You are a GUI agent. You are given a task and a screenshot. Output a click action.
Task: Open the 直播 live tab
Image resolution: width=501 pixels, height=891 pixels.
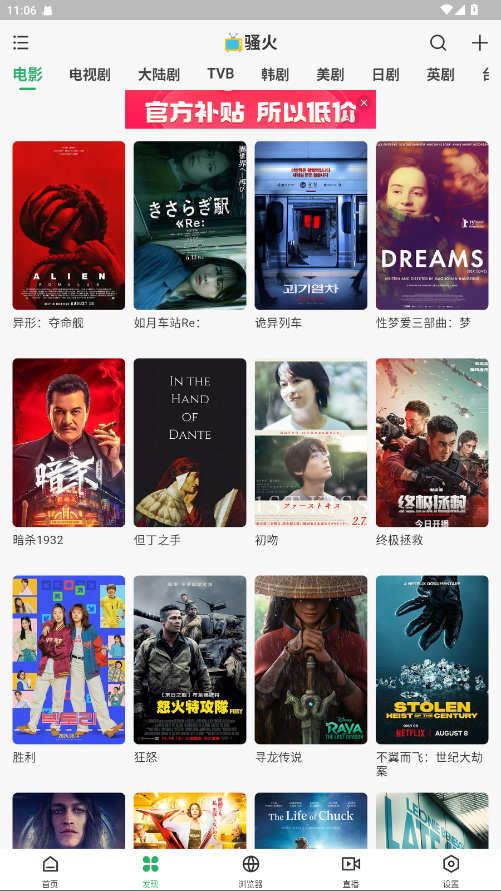coord(350,871)
